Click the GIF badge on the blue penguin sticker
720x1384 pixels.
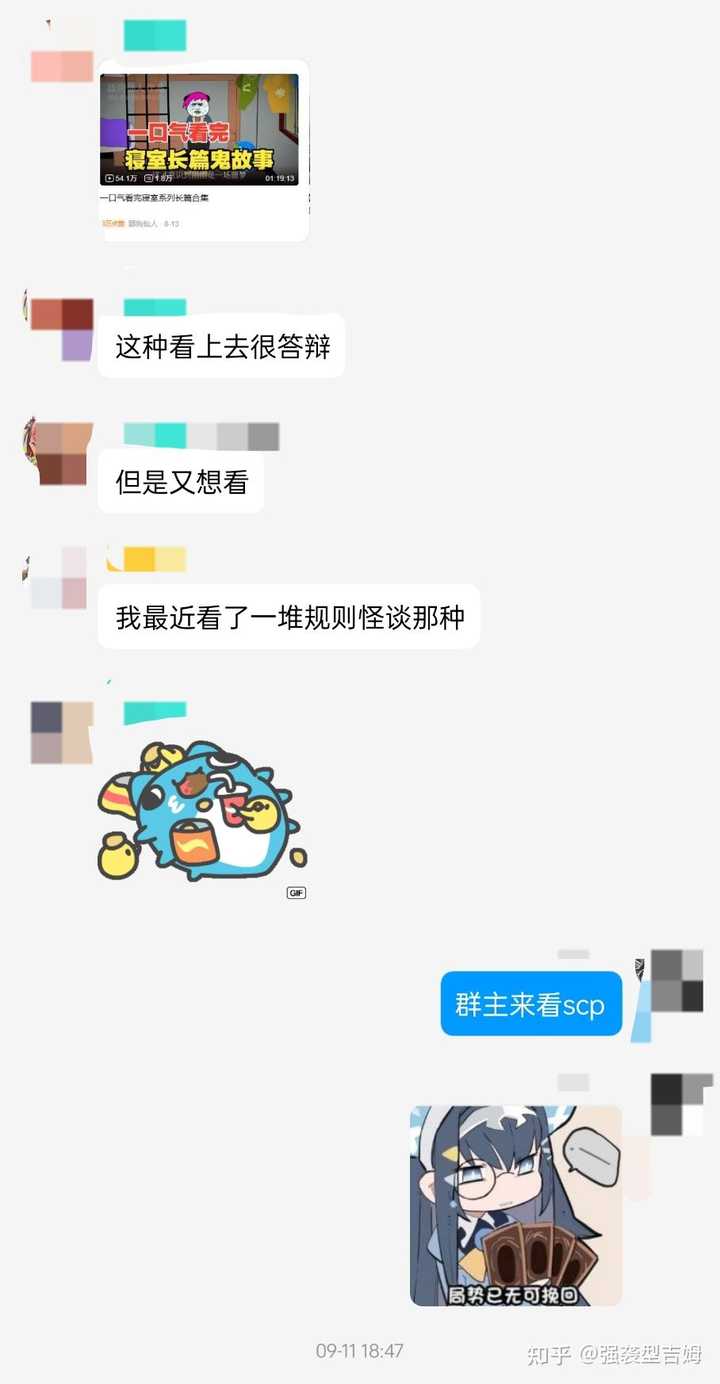tap(297, 893)
